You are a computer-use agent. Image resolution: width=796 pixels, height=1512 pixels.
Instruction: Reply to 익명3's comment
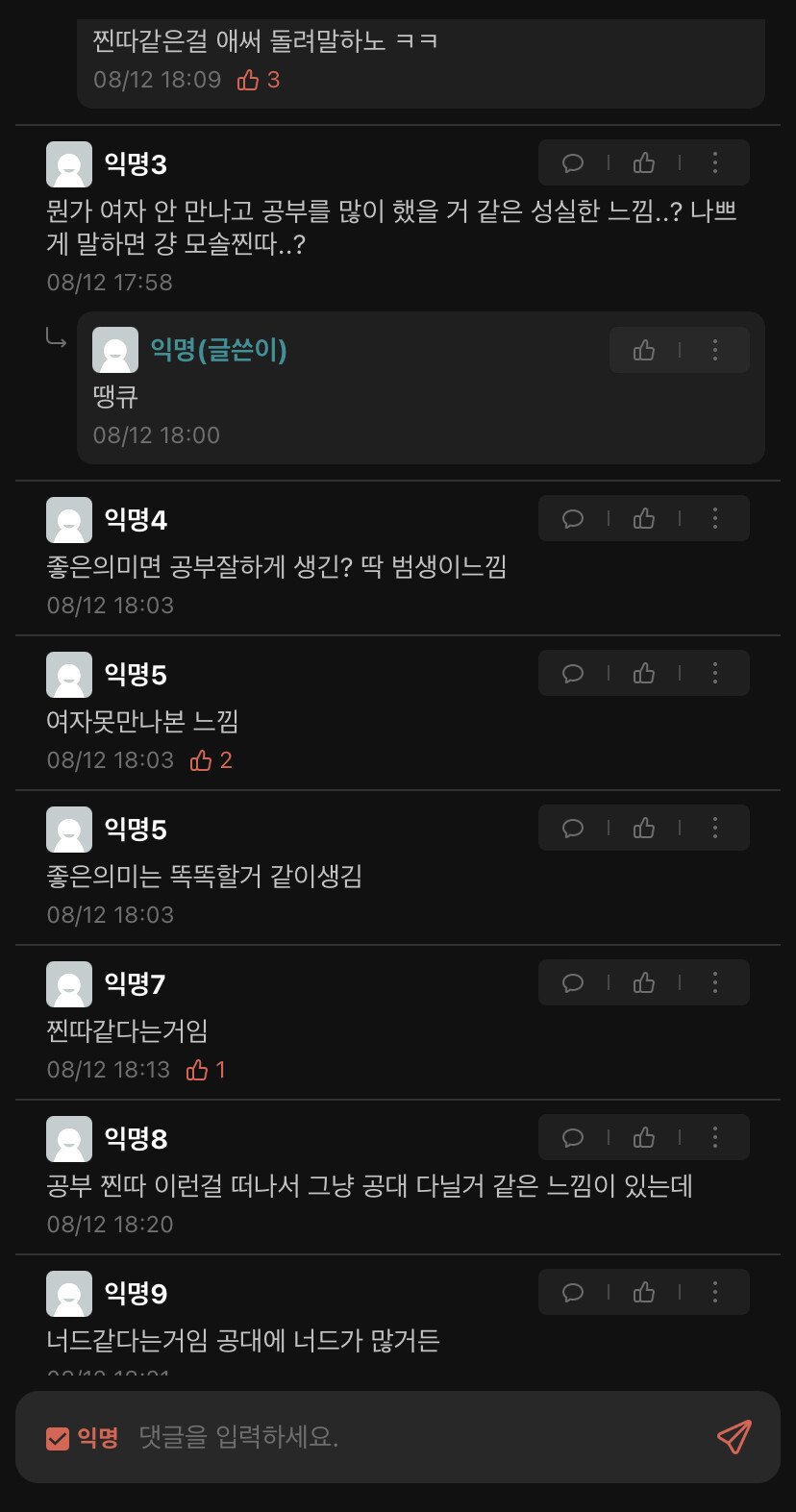573,163
